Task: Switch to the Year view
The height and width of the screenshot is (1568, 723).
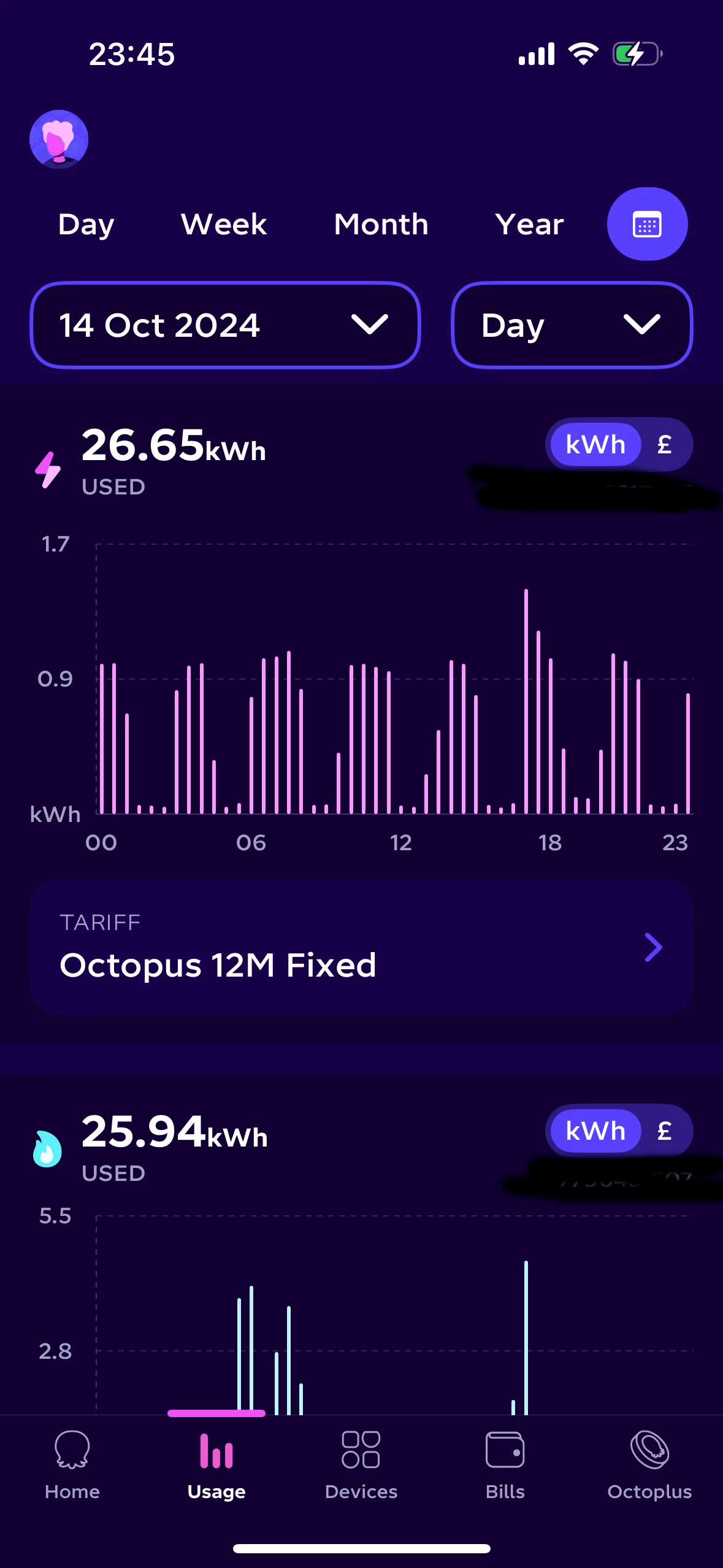Action: point(529,225)
